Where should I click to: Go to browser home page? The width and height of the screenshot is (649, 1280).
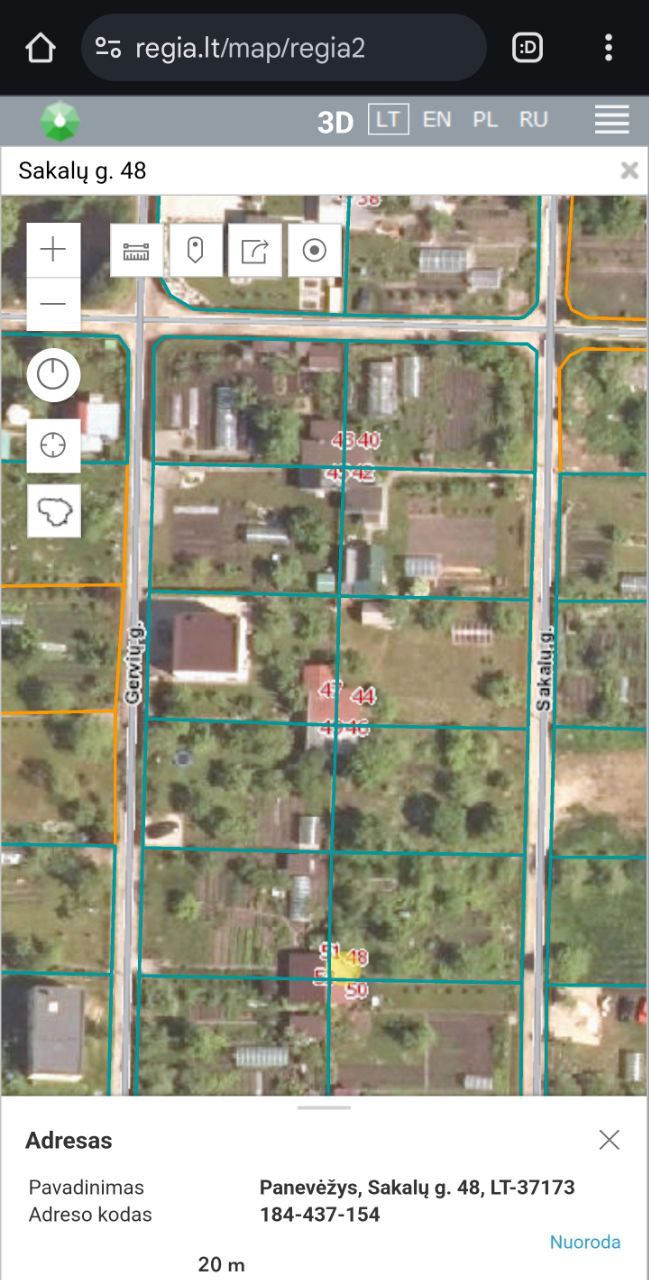(40, 47)
